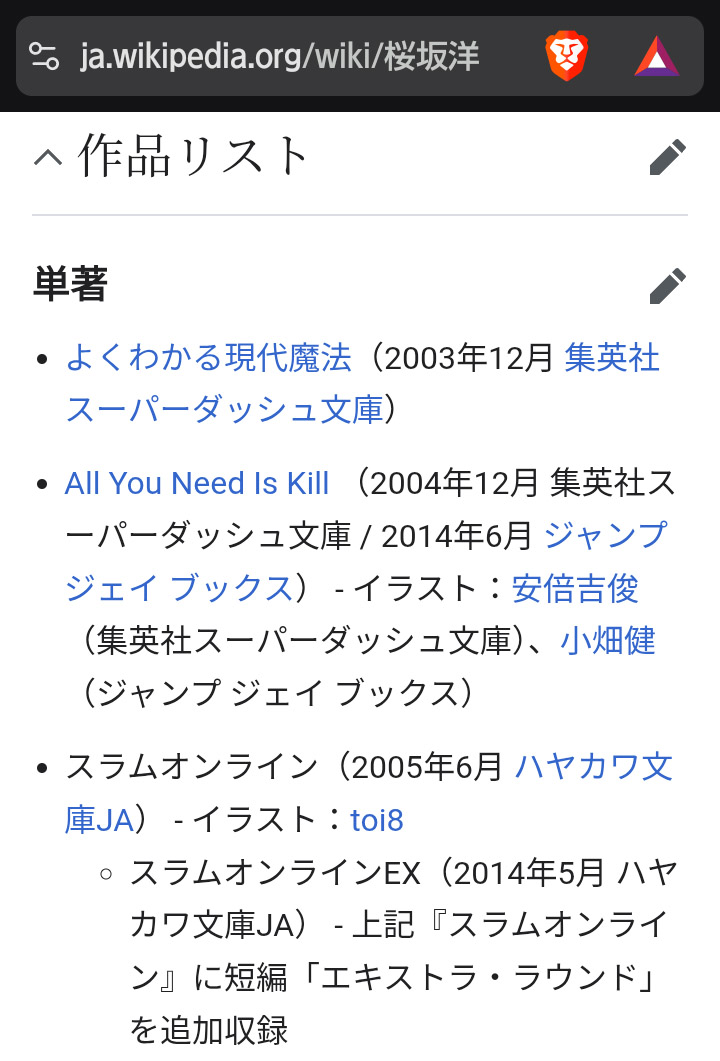Edit the 作品リスト section
The width and height of the screenshot is (720, 1061).
667,157
